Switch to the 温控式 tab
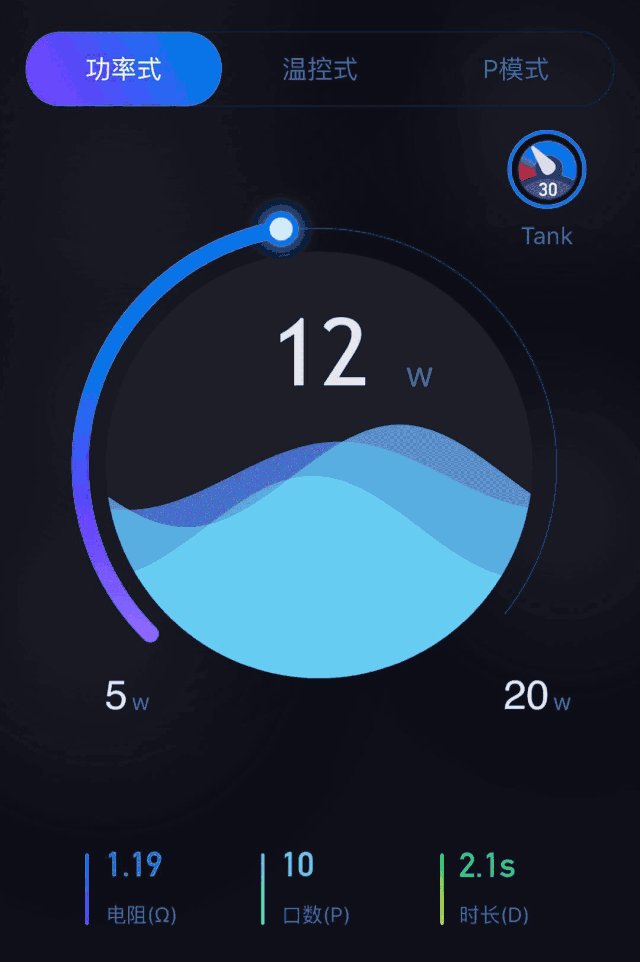 click(x=320, y=69)
